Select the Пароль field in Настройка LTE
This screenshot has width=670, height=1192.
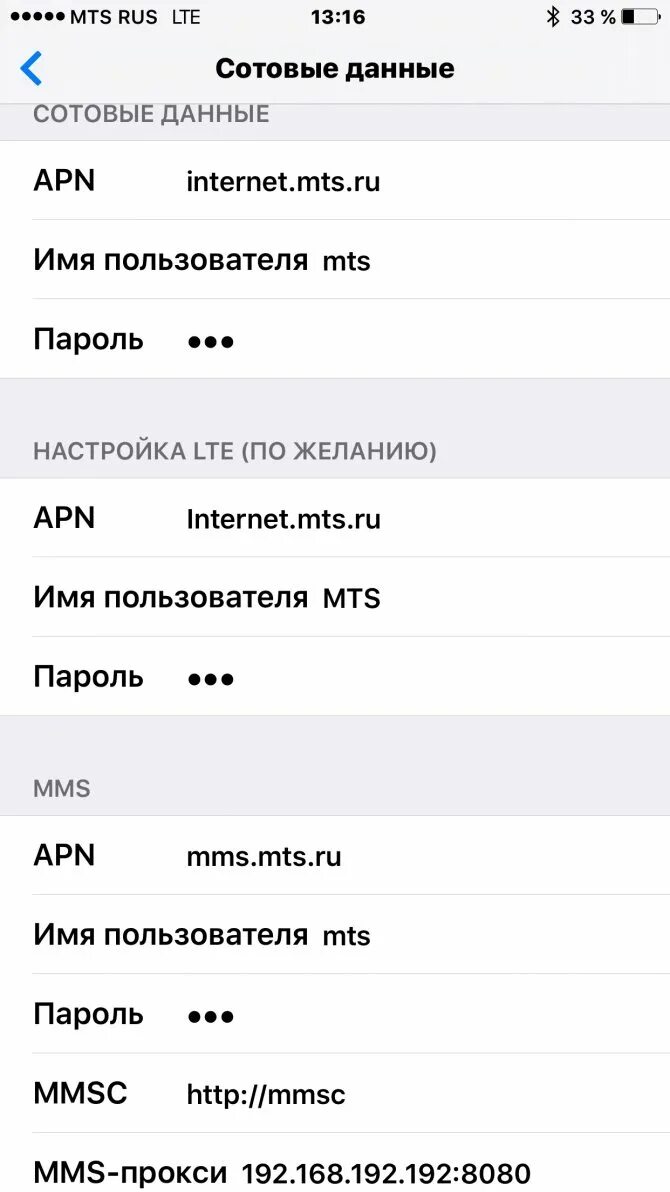pyautogui.click(x=211, y=677)
